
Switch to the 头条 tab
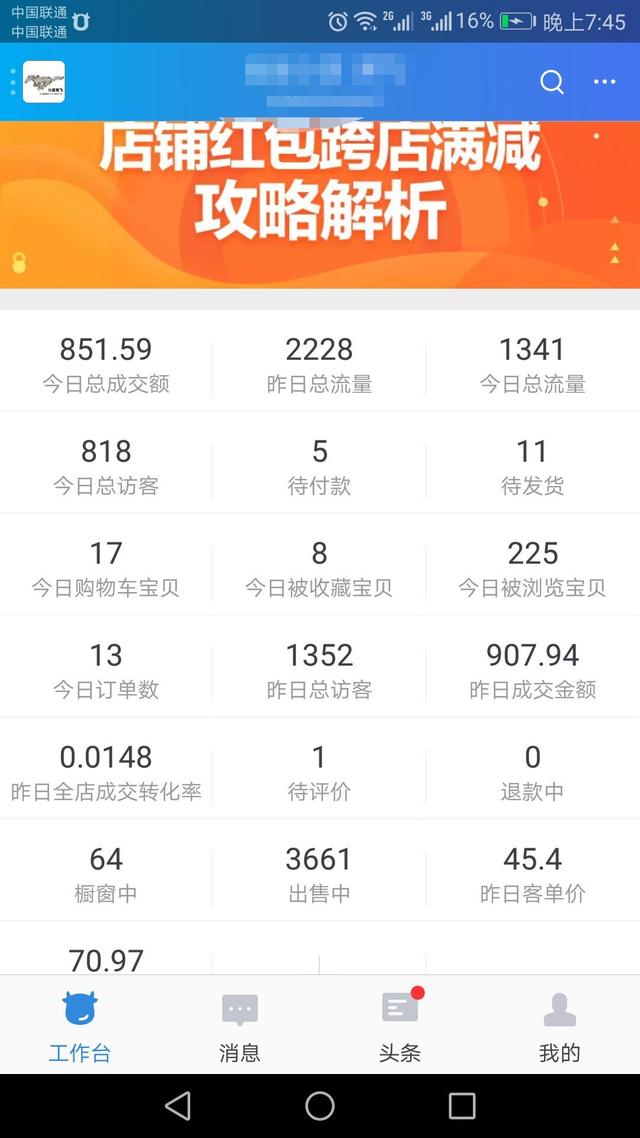point(400,1025)
